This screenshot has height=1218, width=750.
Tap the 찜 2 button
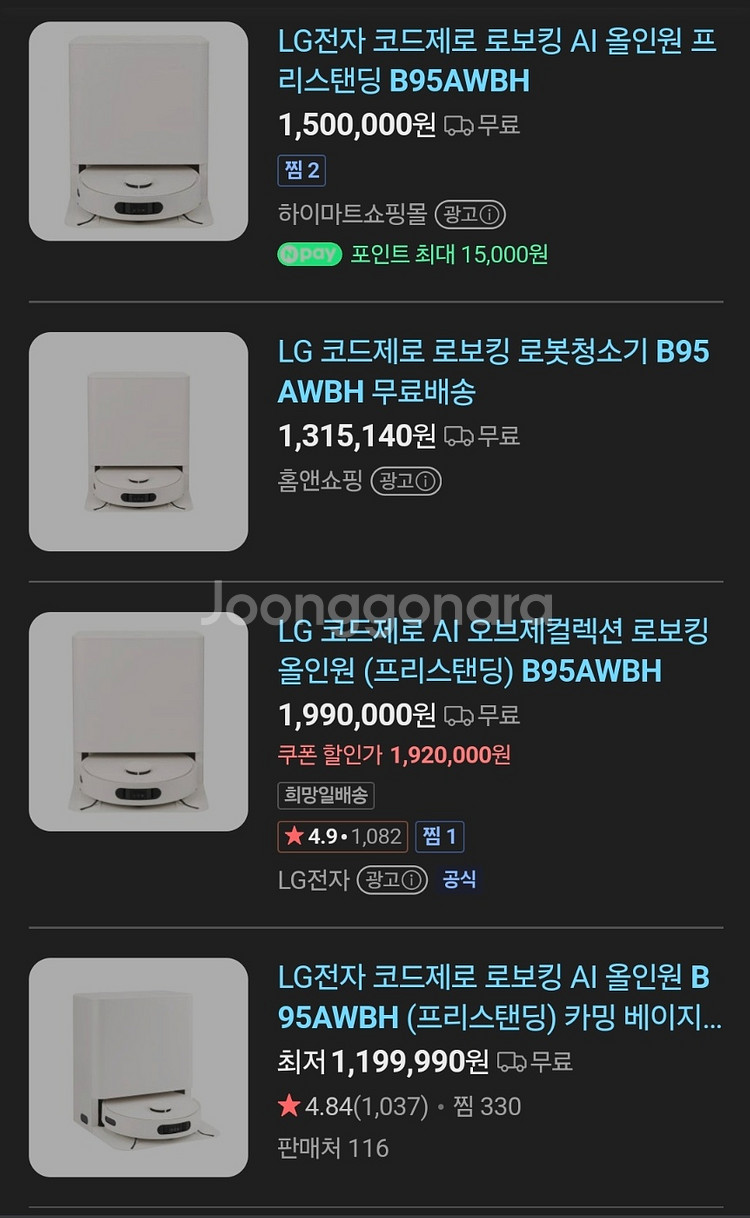point(301,170)
